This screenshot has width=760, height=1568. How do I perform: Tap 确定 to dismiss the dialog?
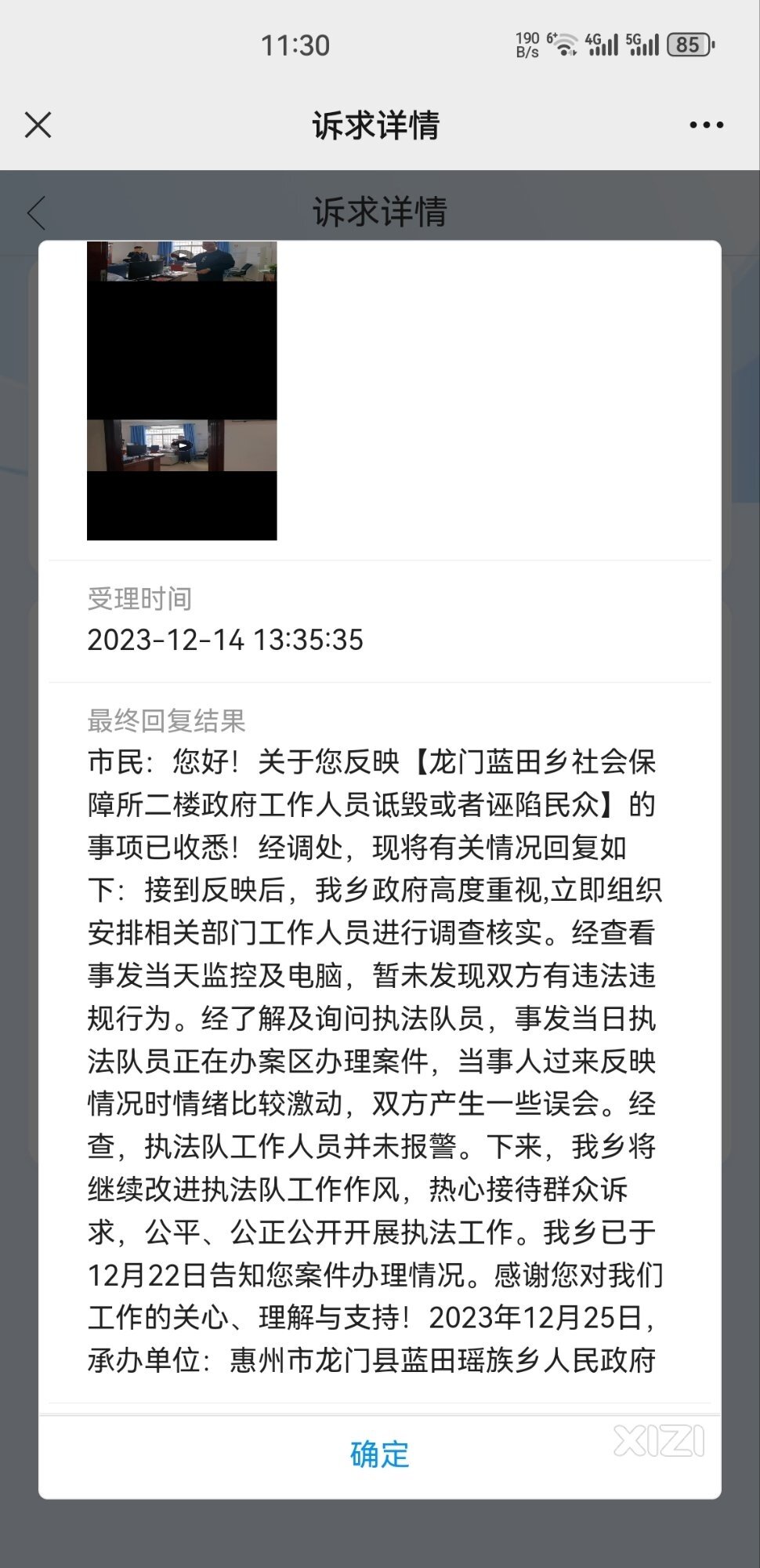(379, 1454)
